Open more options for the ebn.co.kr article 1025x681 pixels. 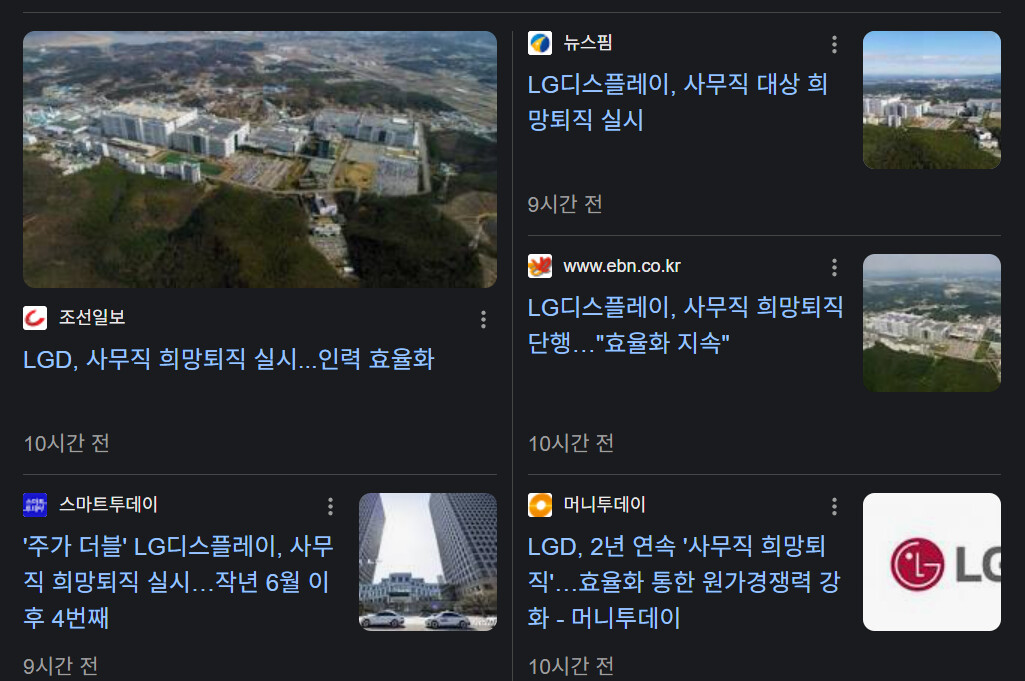(x=834, y=267)
